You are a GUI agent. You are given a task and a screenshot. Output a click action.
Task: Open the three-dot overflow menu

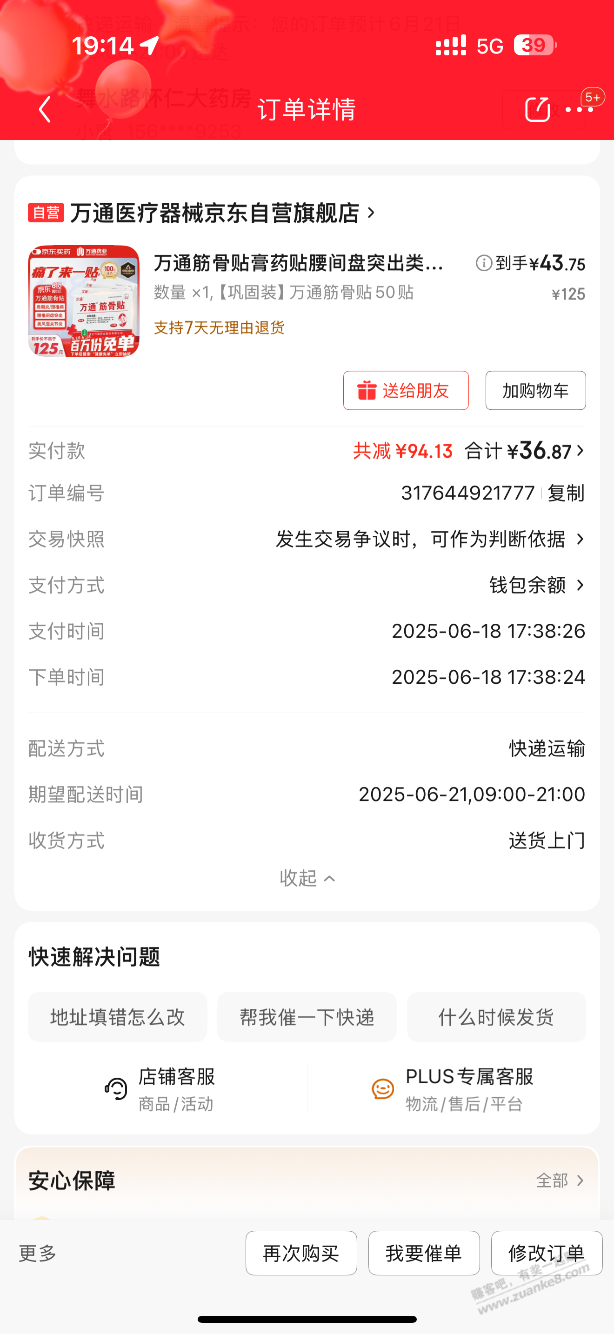[579, 109]
